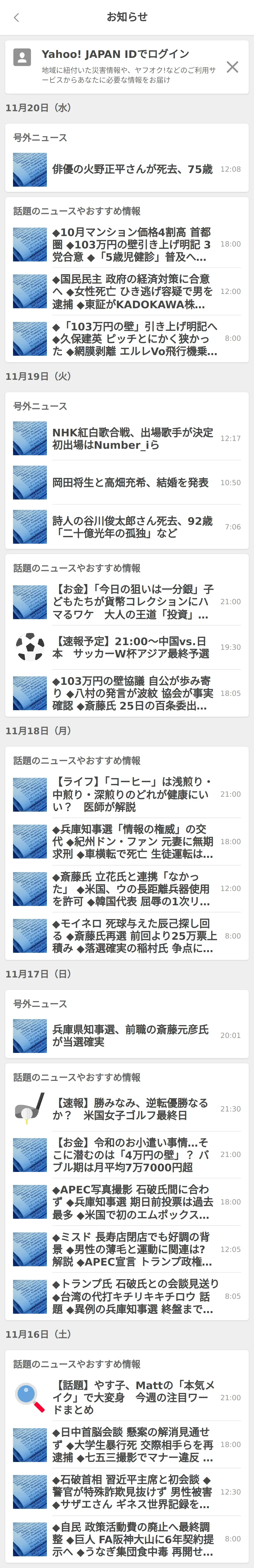
Task: Open the 10月マンション価格4割高 digest
Action: click(x=132, y=244)
